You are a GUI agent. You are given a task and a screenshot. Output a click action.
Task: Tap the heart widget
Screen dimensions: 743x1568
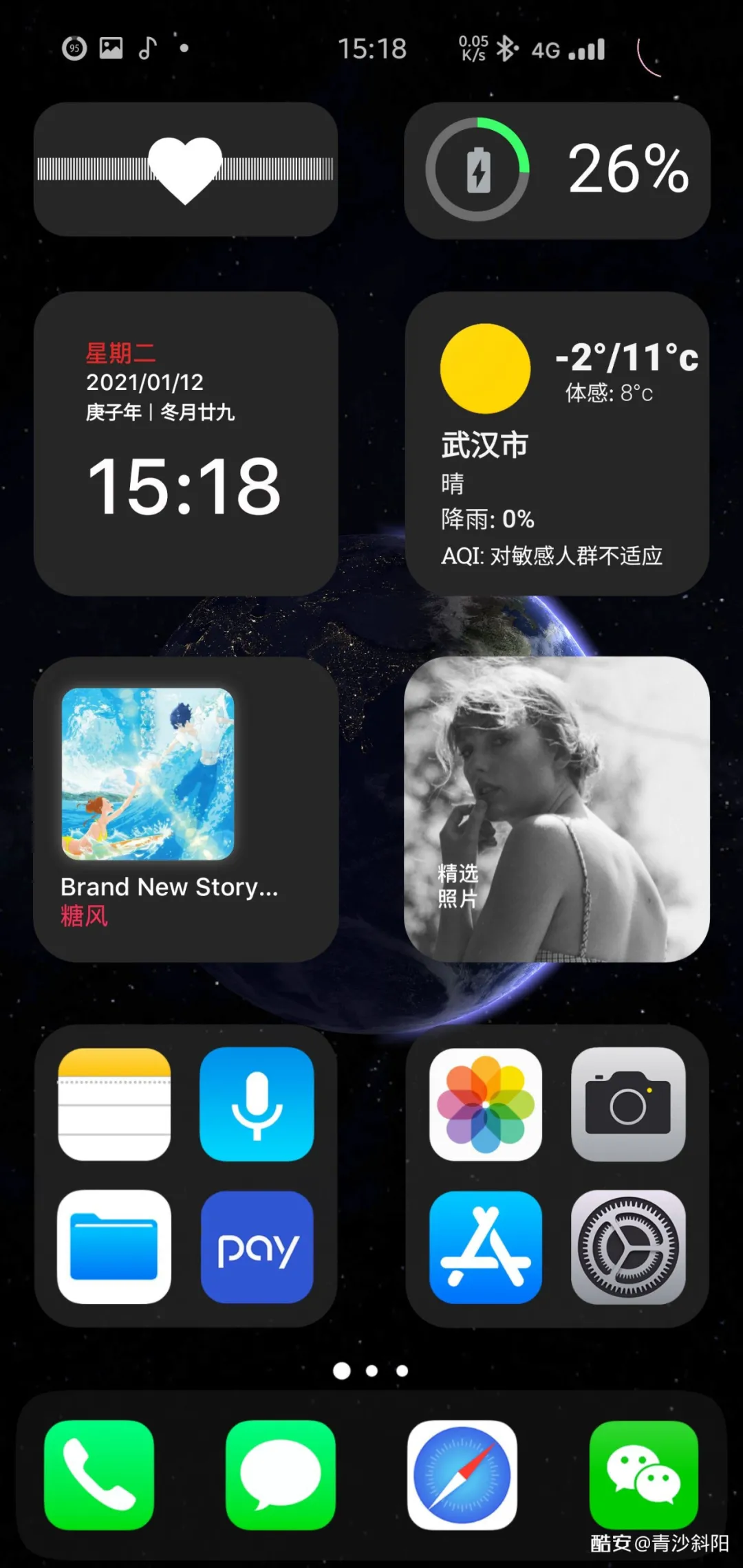pyautogui.click(x=186, y=169)
